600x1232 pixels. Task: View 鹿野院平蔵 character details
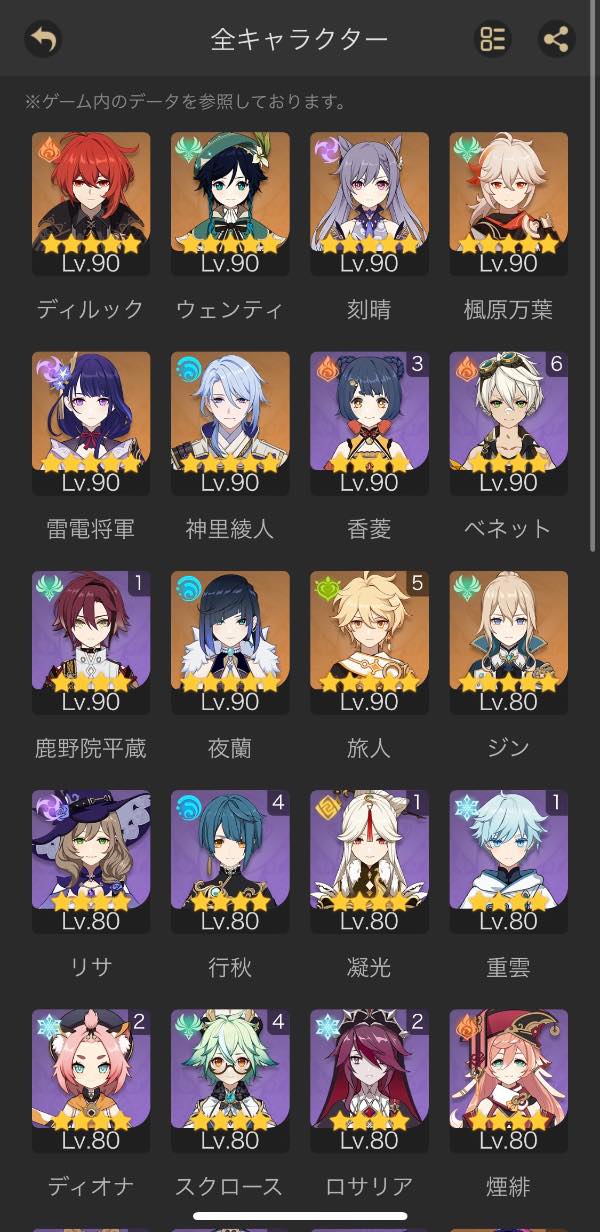91,642
